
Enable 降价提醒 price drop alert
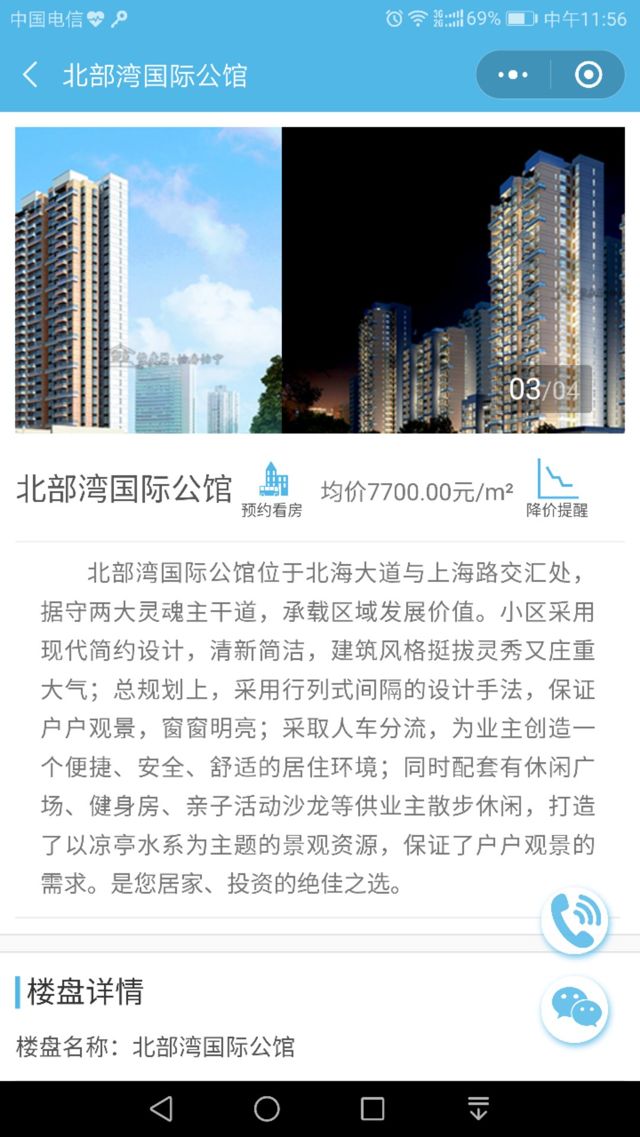(x=557, y=490)
